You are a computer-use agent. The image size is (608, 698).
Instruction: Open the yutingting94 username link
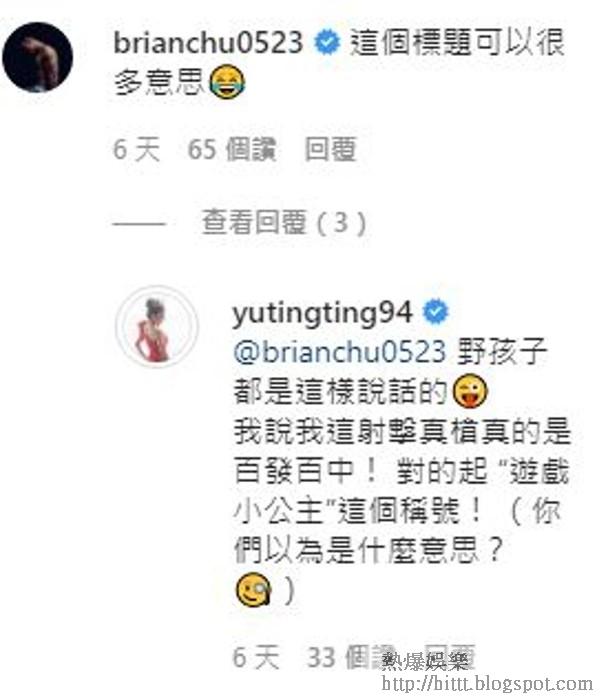click(321, 312)
